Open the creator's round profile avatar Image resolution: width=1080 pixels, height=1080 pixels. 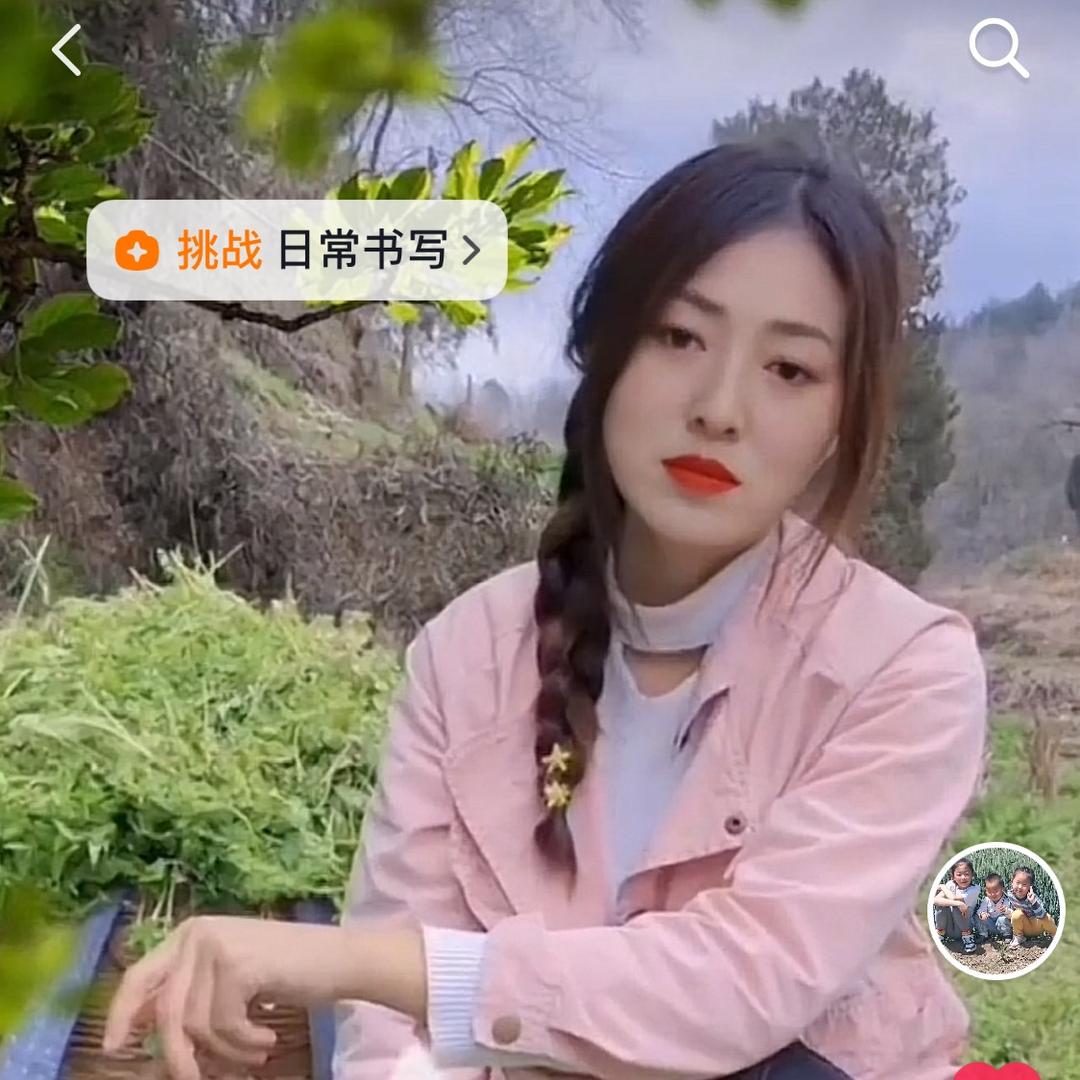[x=996, y=910]
